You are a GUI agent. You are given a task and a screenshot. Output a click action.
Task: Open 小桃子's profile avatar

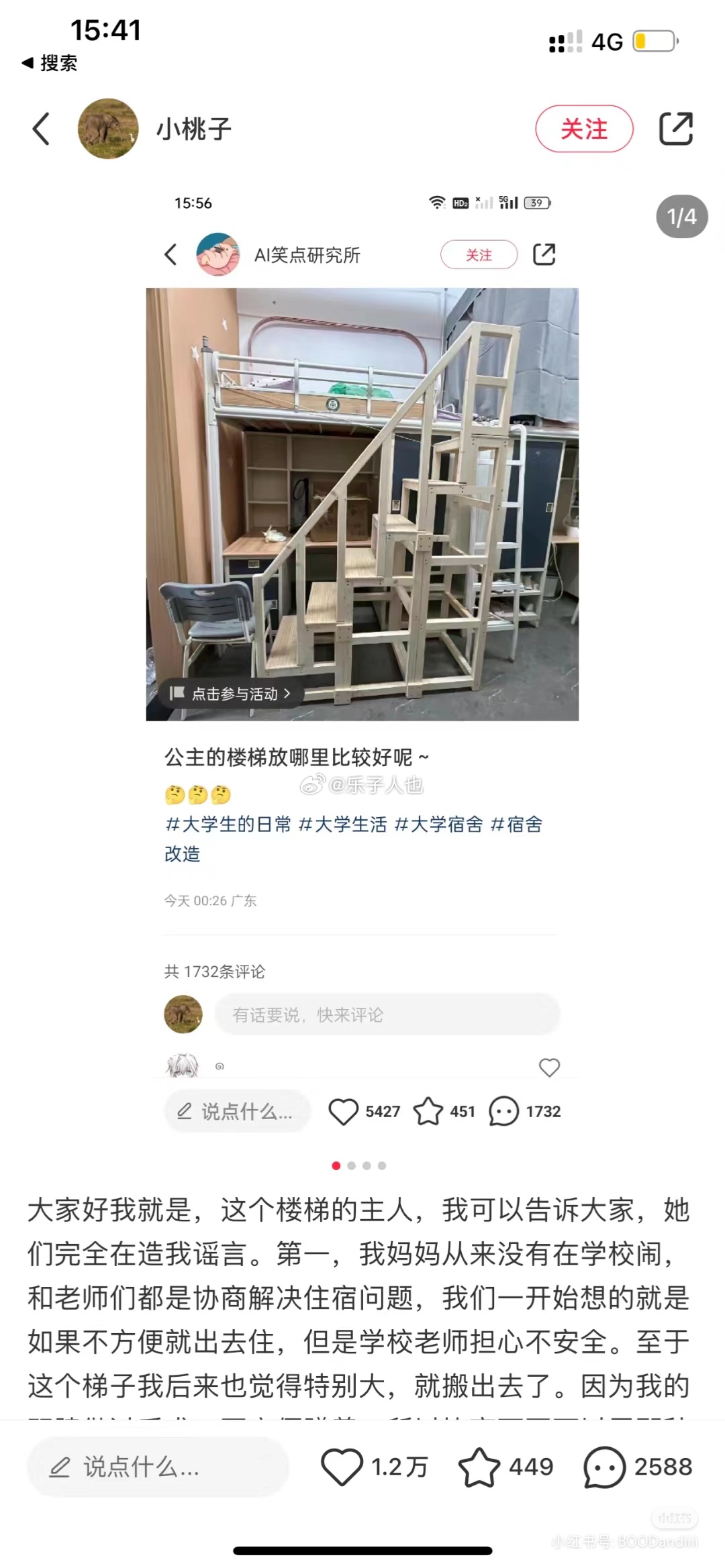coord(108,129)
